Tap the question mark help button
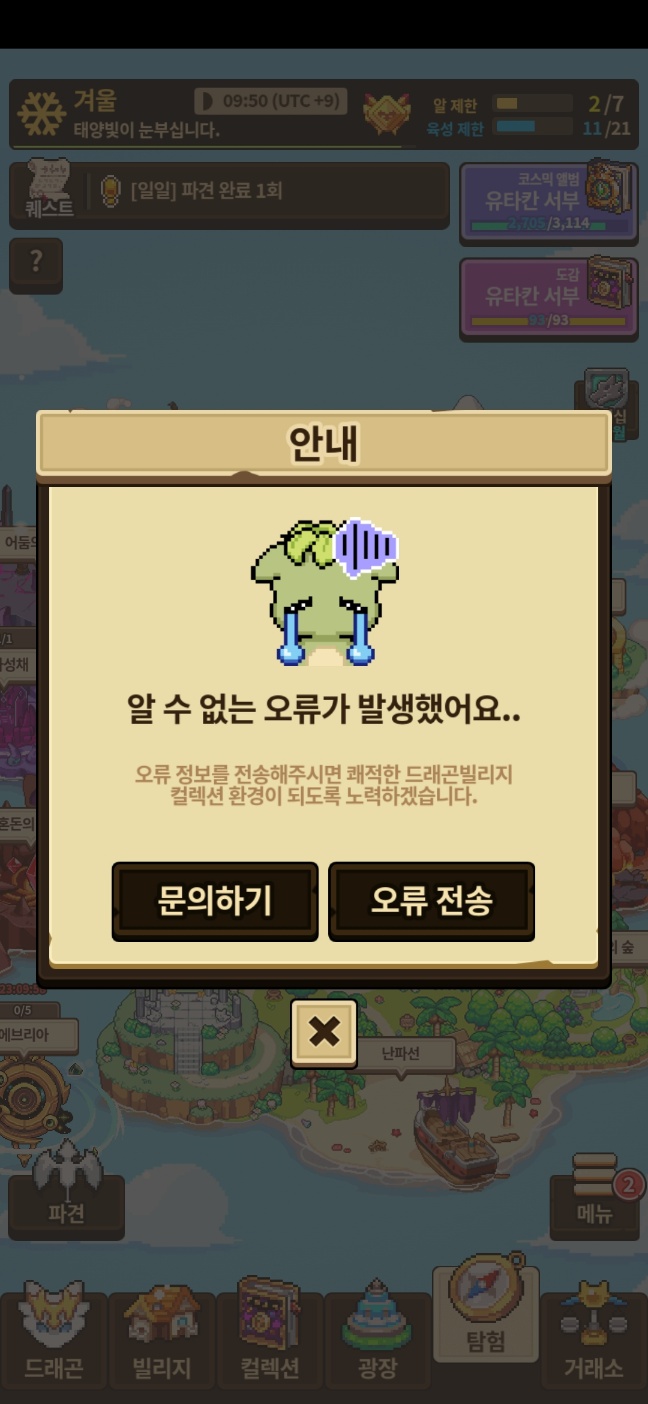This screenshot has width=648, height=1404. pos(36,264)
